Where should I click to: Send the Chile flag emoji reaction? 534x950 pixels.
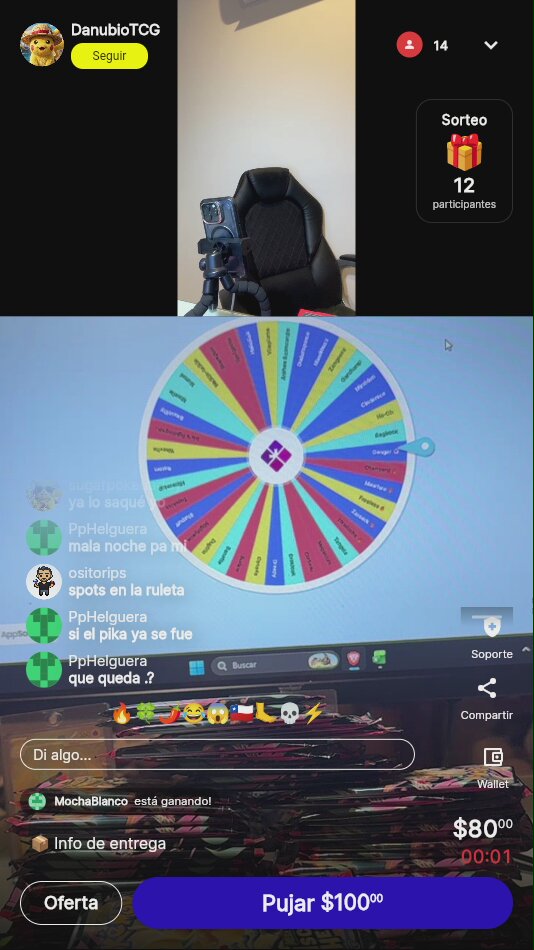(241, 714)
